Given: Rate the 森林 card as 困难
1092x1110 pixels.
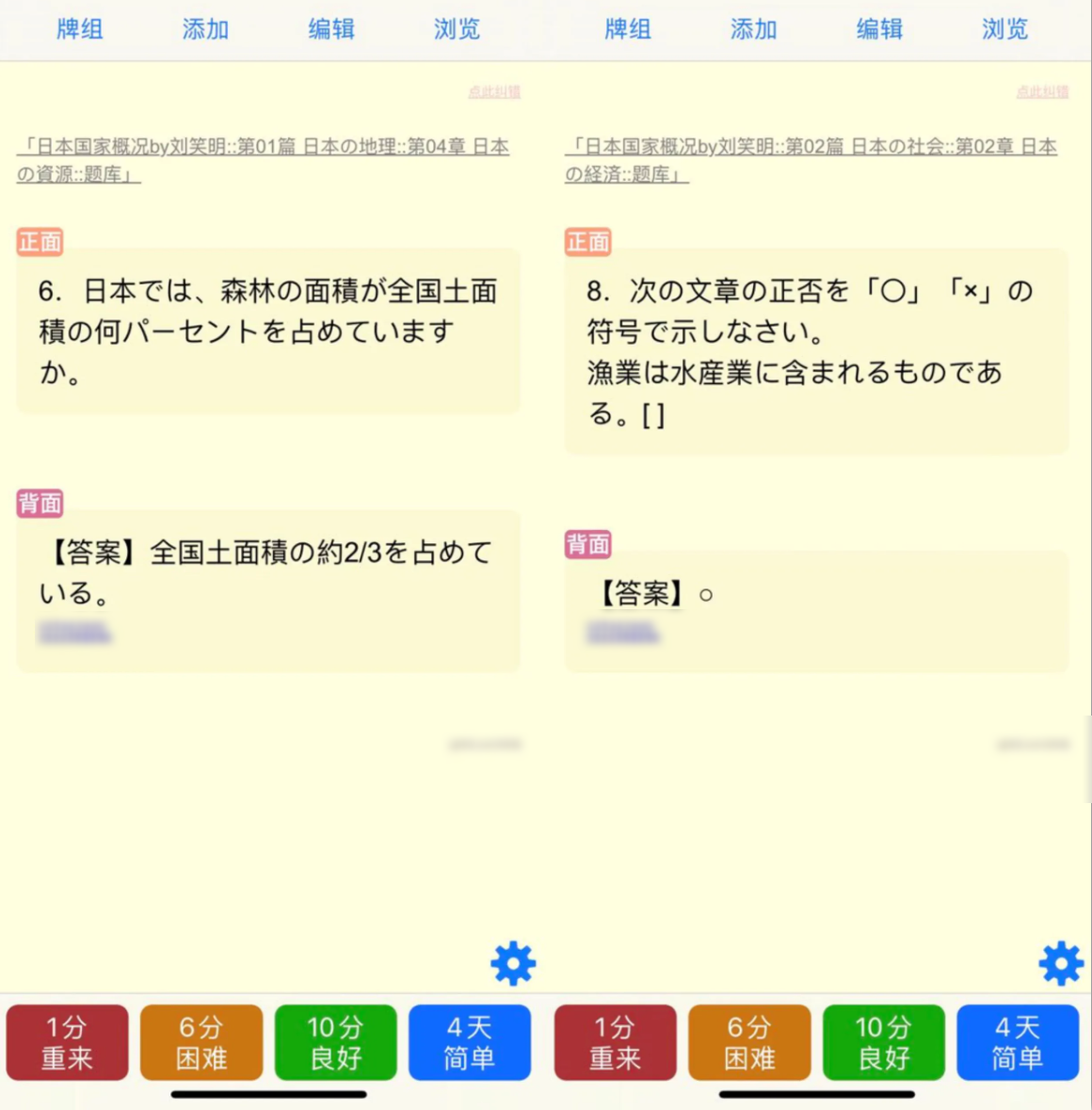Looking at the screenshot, I should point(201,1042).
